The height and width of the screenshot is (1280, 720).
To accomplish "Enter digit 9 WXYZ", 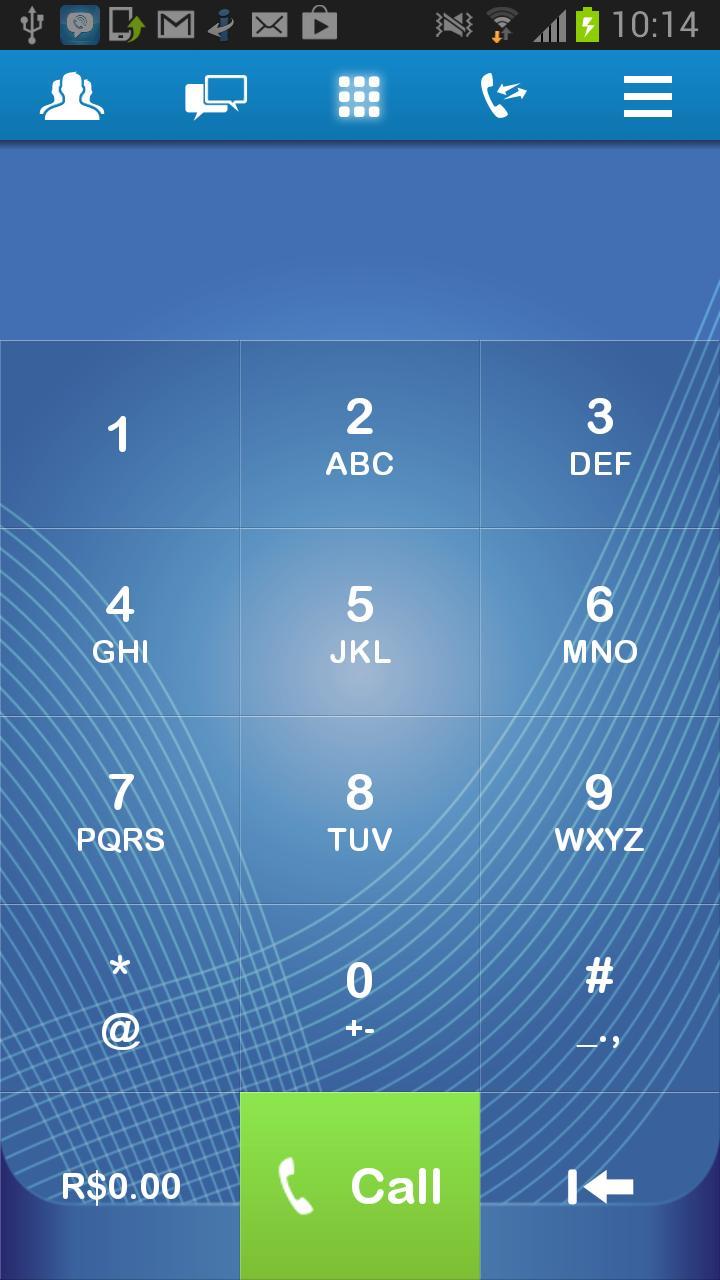I will 600,811.
